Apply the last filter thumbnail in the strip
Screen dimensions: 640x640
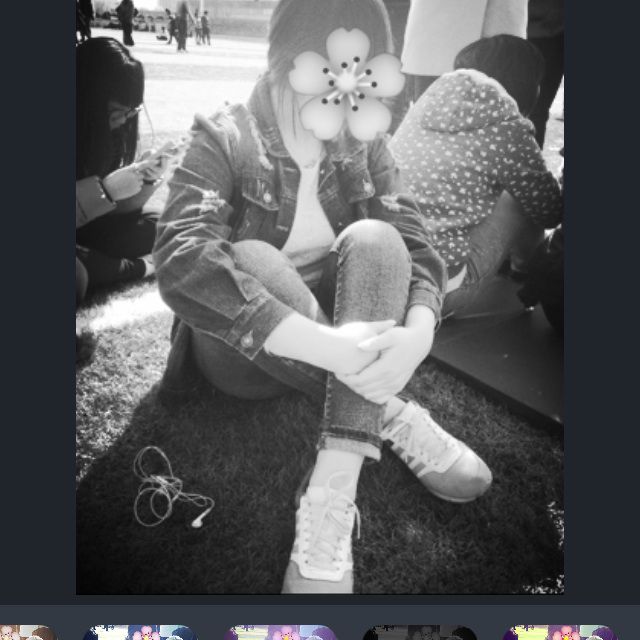pos(562,632)
